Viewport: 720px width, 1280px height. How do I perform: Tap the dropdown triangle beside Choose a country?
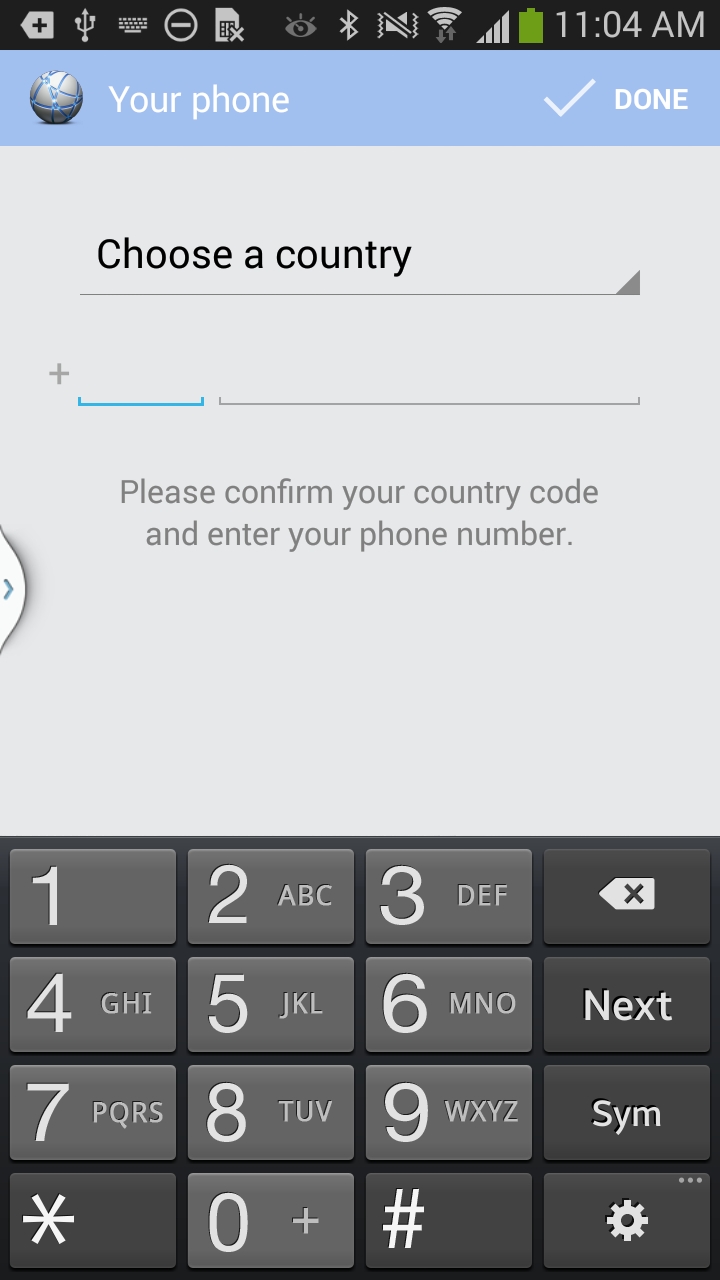click(630, 284)
